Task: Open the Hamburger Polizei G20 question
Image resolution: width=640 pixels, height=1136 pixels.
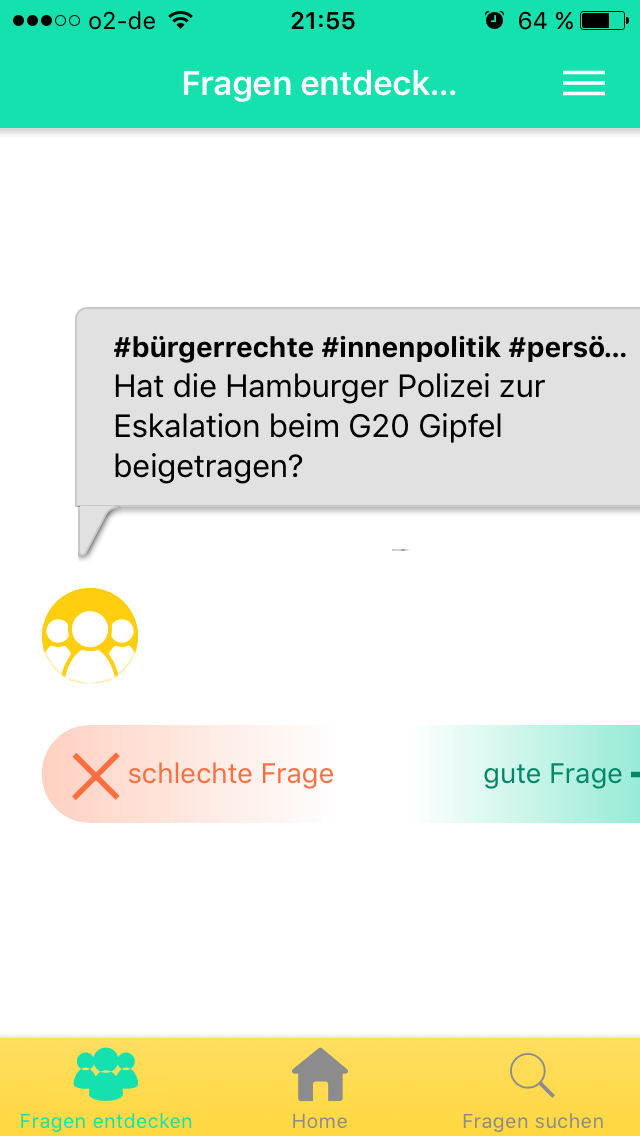Action: pos(358,406)
